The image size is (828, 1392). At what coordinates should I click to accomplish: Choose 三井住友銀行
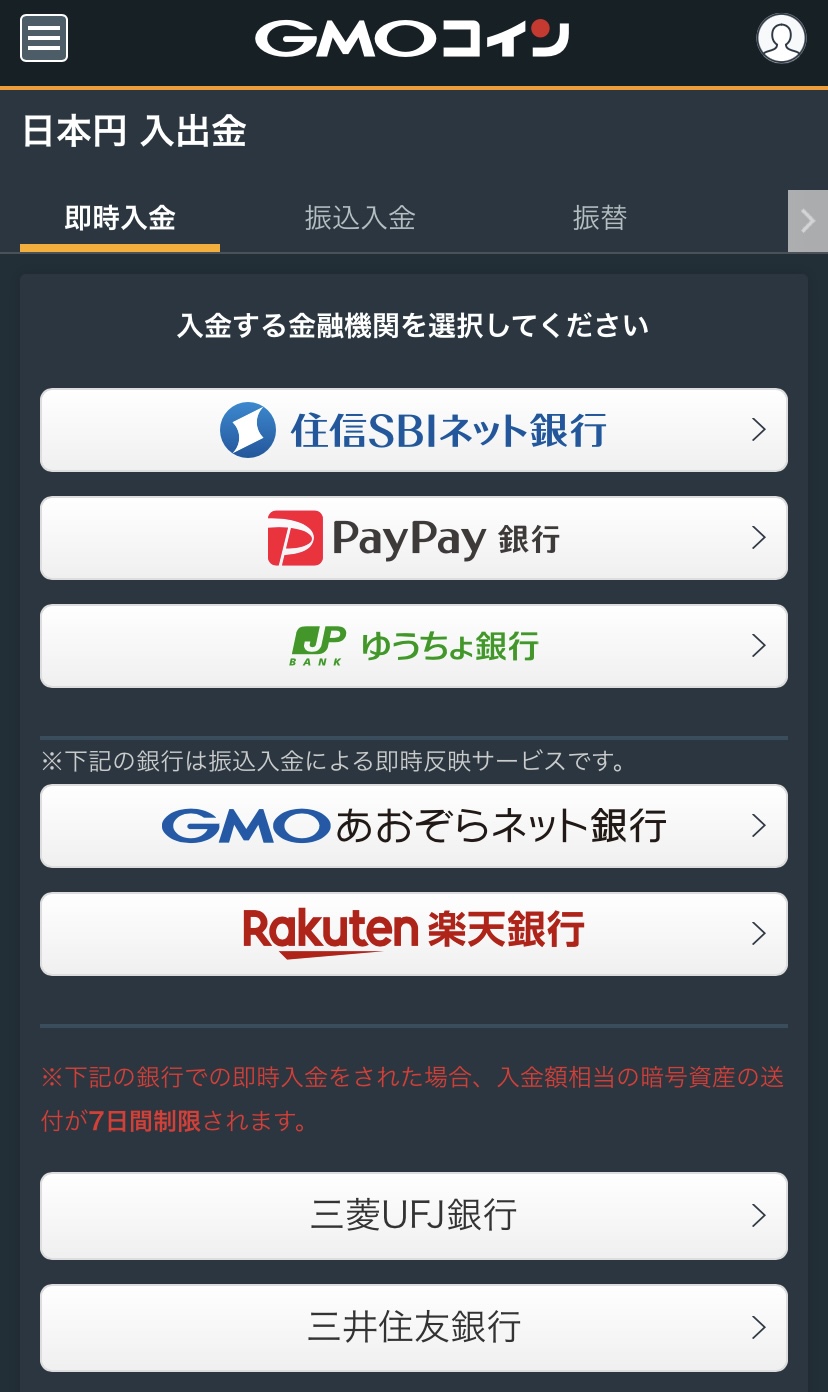[414, 1328]
